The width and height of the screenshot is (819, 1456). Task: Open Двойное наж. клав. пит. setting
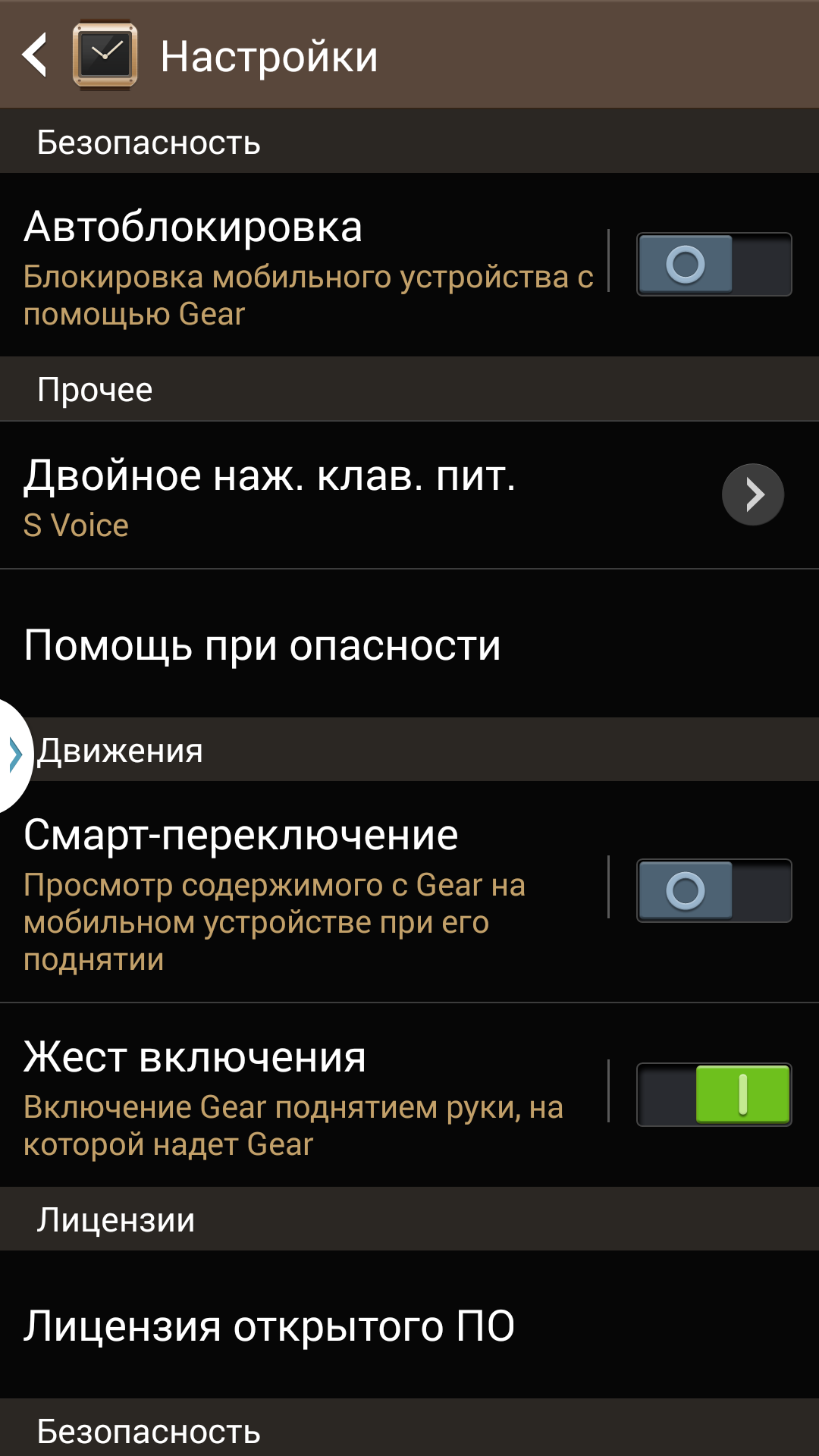pos(409,495)
